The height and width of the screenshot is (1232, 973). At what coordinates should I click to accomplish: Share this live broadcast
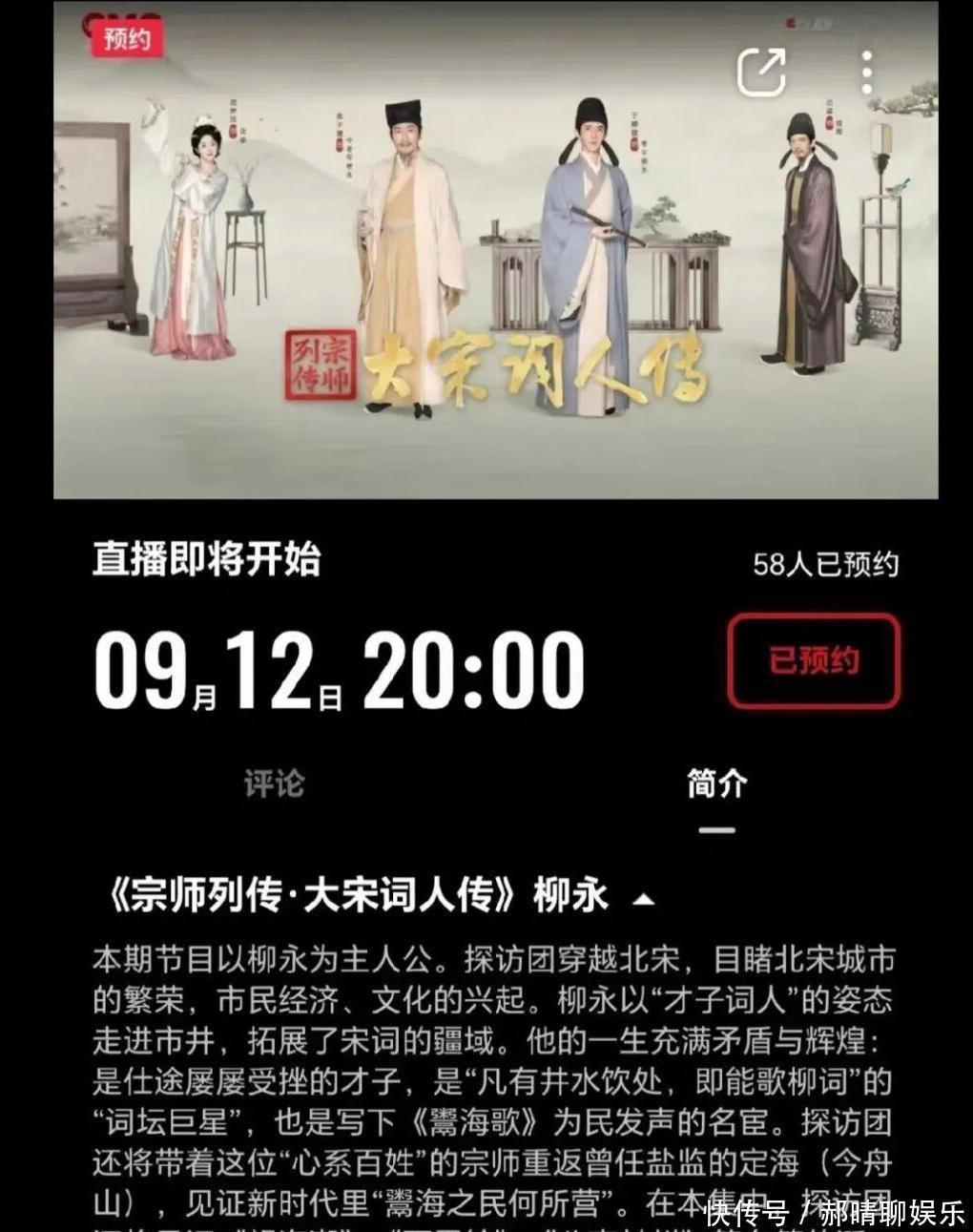click(760, 71)
